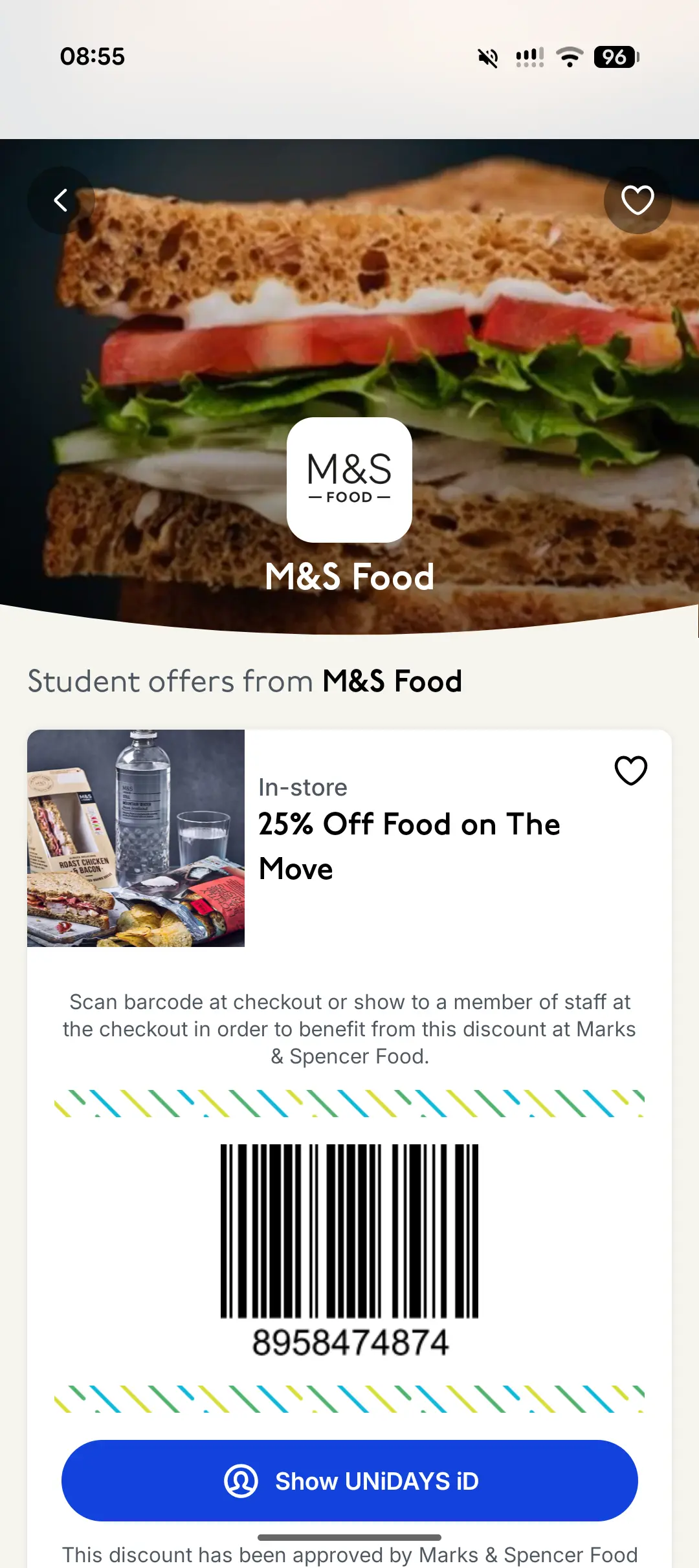Screen dimensions: 699x1568
Task: Save the 25% Off Food on The Move offer
Action: coord(630,770)
